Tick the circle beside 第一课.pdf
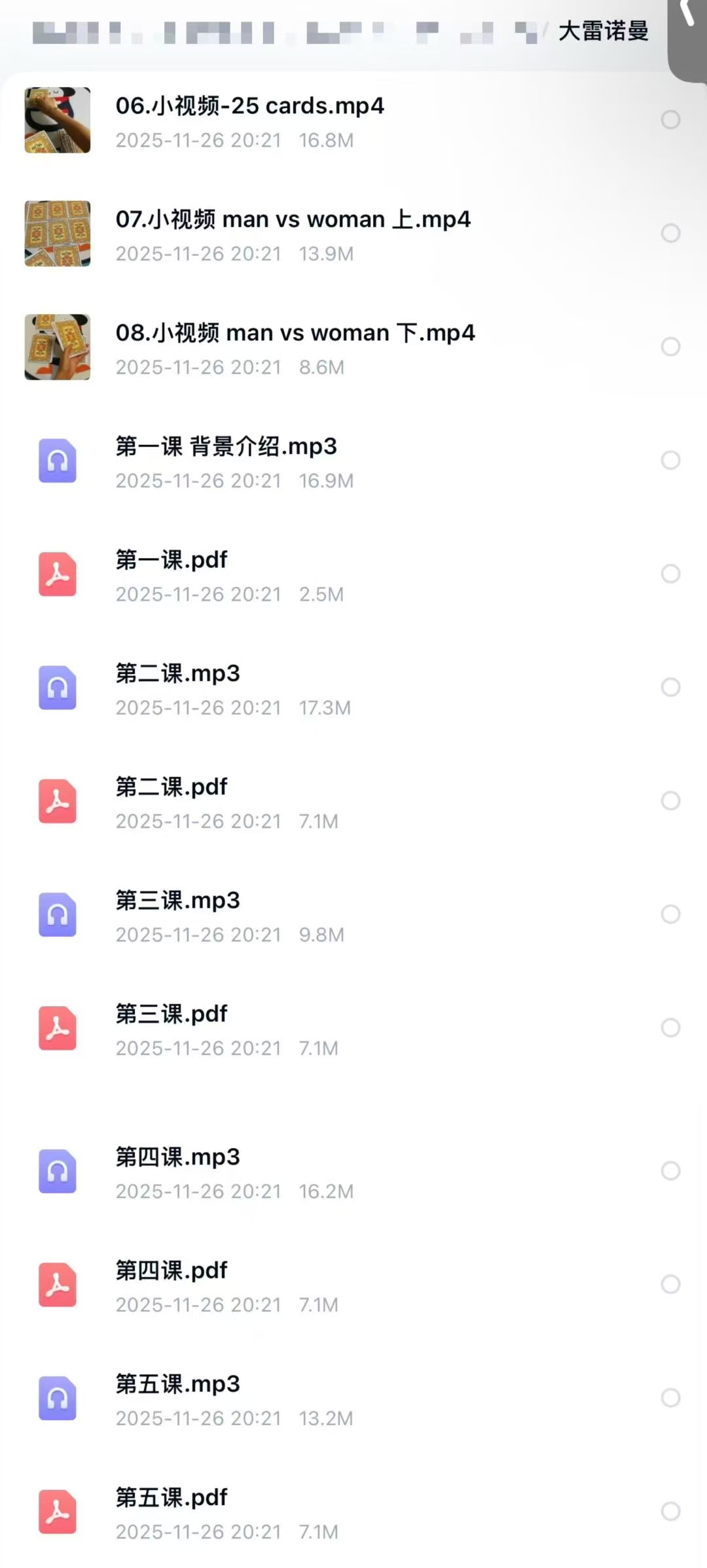The width and height of the screenshot is (707, 1568). click(670, 574)
